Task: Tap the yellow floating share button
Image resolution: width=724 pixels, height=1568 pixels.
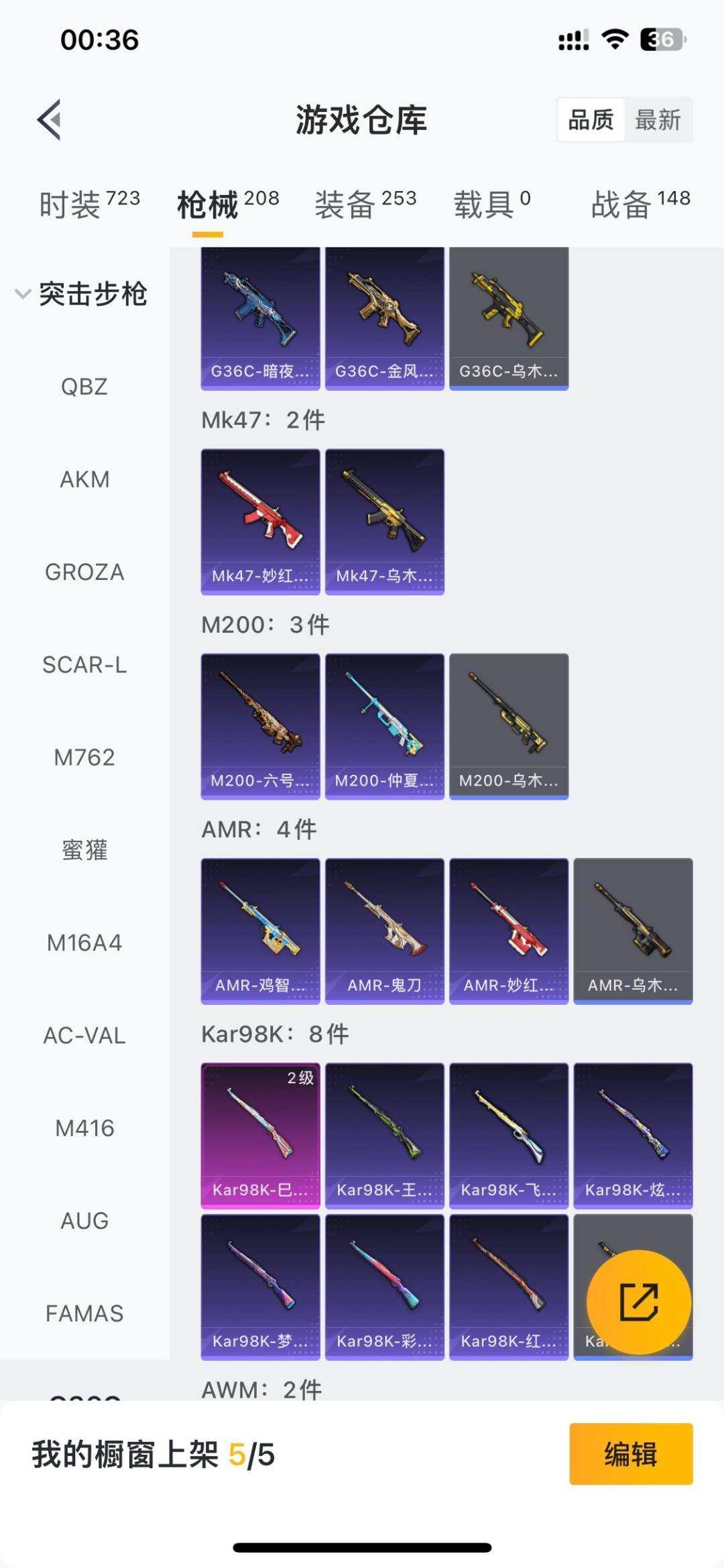Action: coord(638,1302)
